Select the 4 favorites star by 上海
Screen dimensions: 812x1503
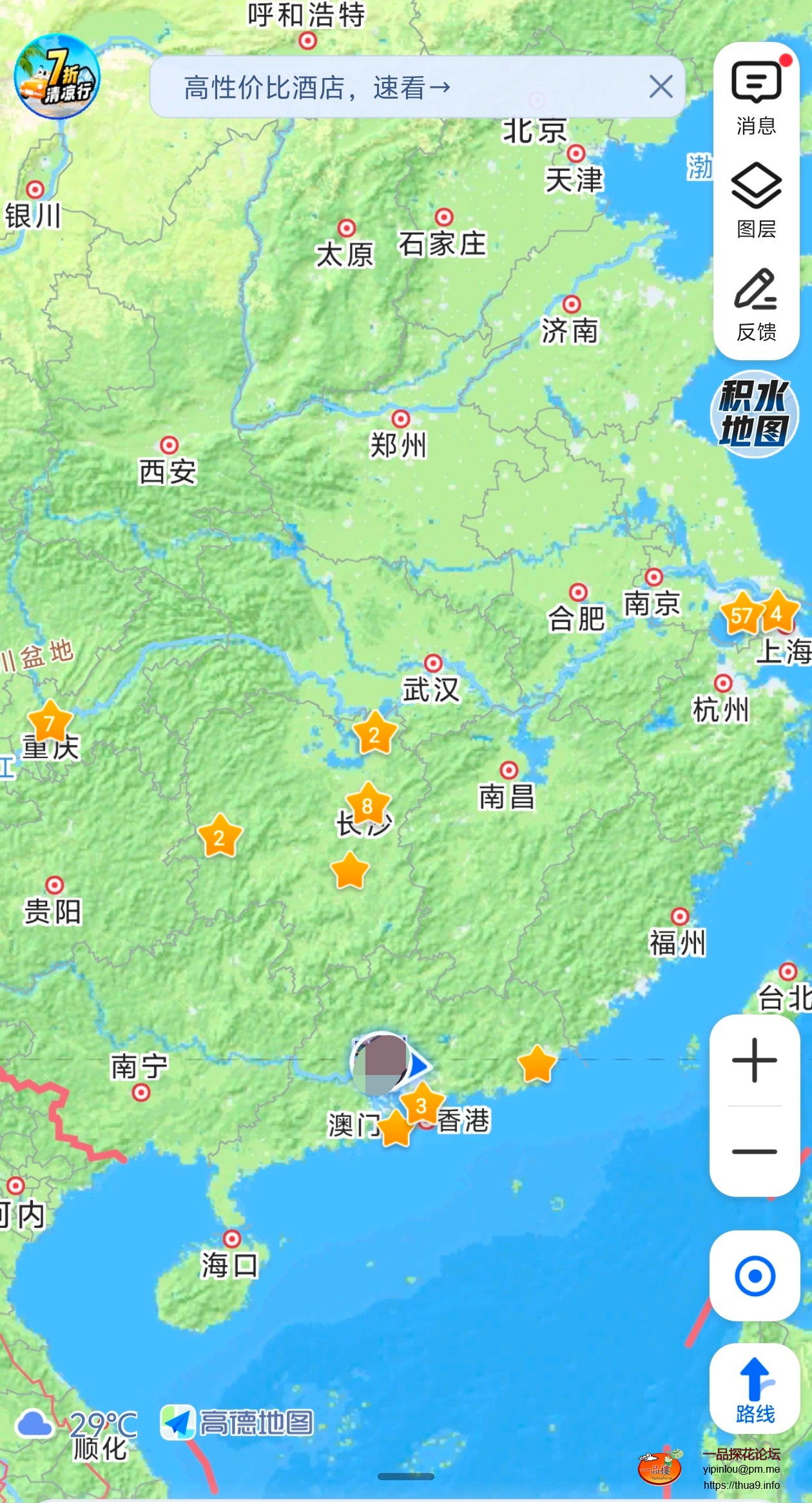coord(777,613)
